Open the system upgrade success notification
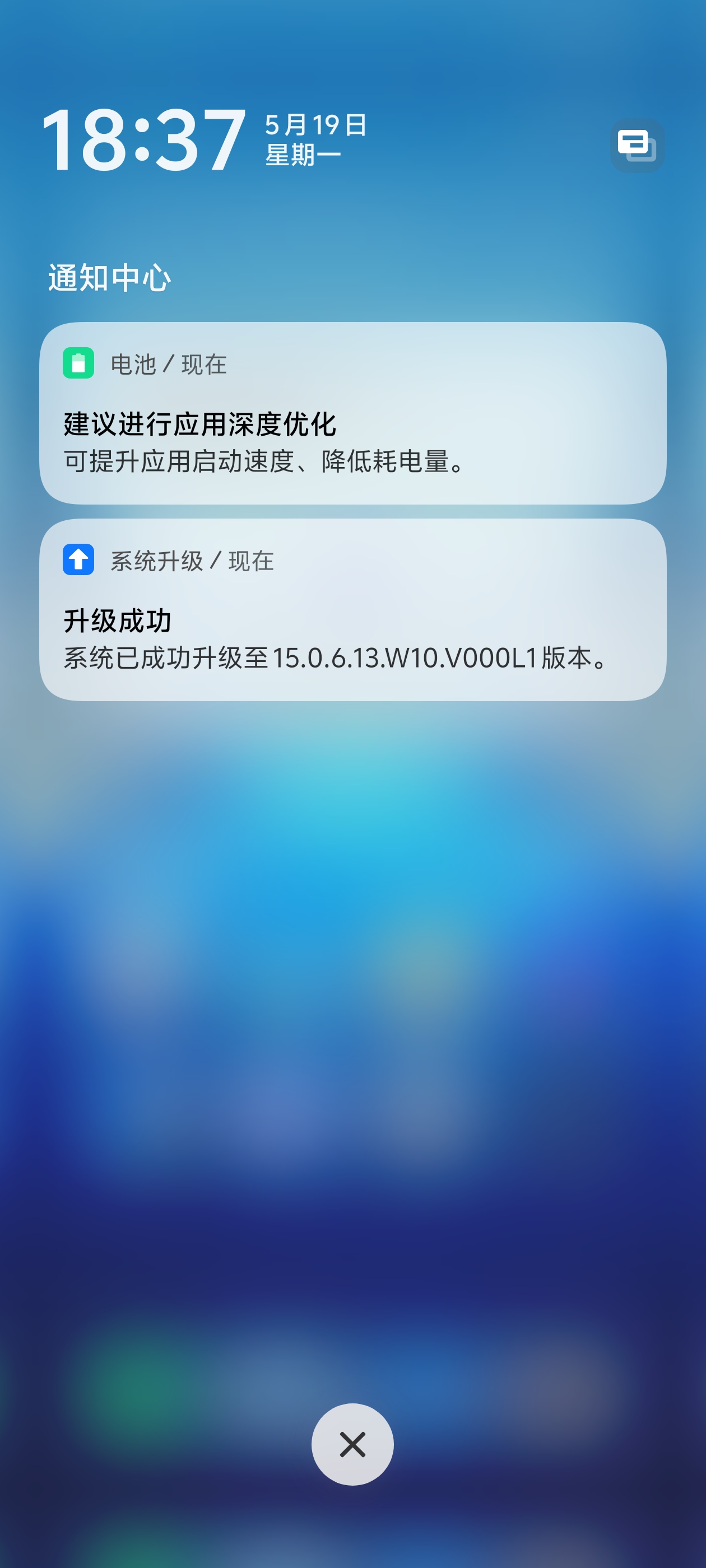Viewport: 706px width, 1568px height. pyautogui.click(x=352, y=610)
